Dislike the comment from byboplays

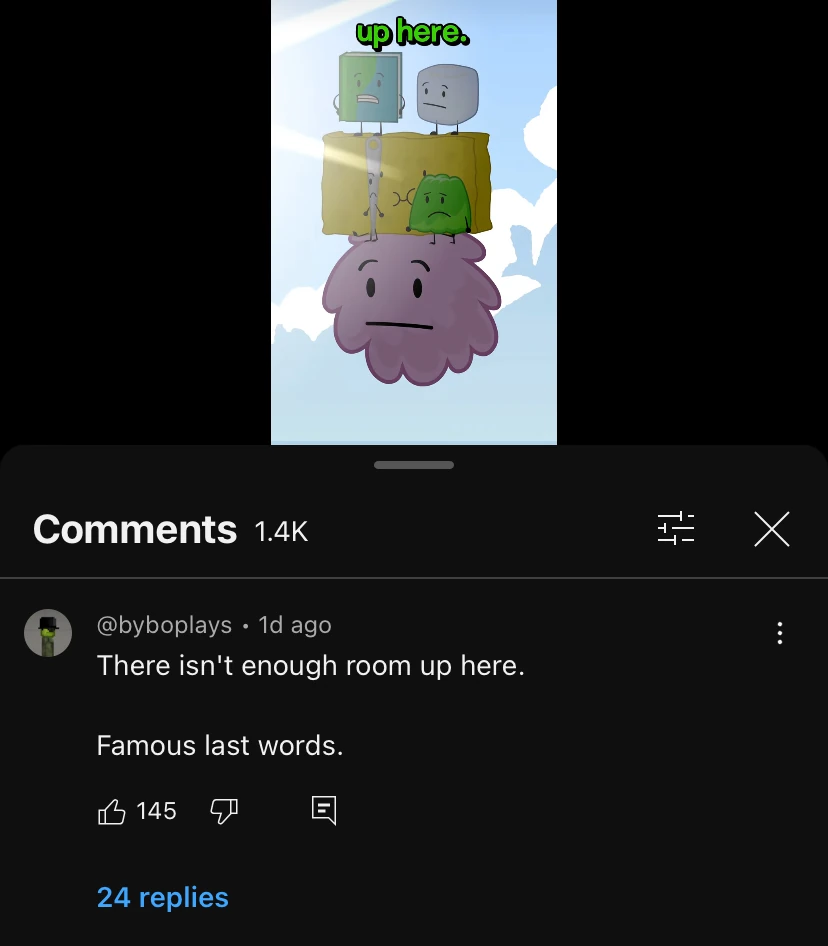point(224,811)
